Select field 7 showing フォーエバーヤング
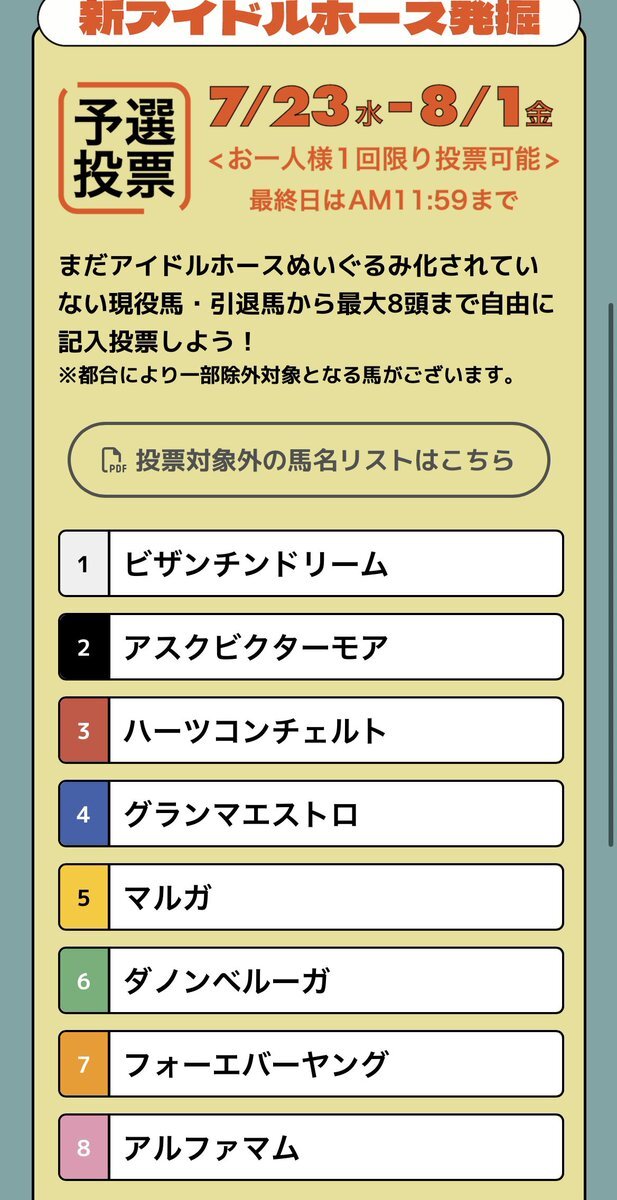 pos(336,1064)
